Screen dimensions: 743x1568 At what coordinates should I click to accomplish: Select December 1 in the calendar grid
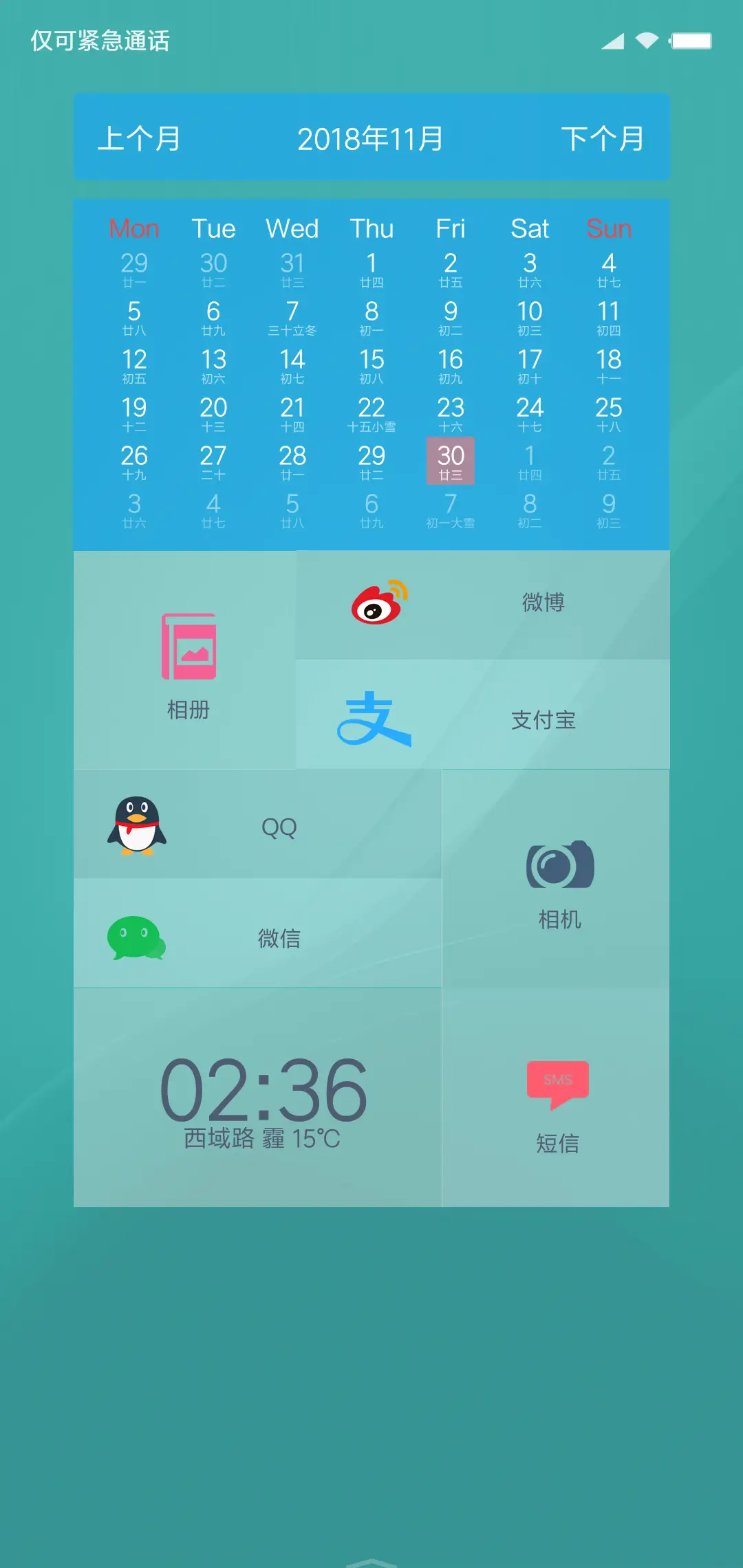(x=530, y=461)
